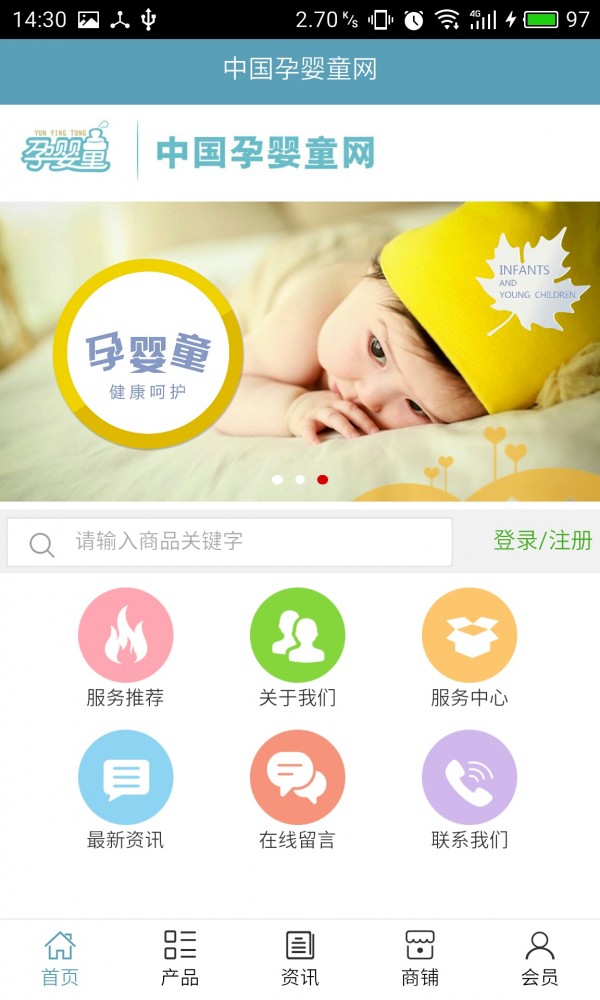Open 登录/注册 login and register link
Image resolution: width=600 pixels, height=1000 pixels.
click(x=542, y=541)
